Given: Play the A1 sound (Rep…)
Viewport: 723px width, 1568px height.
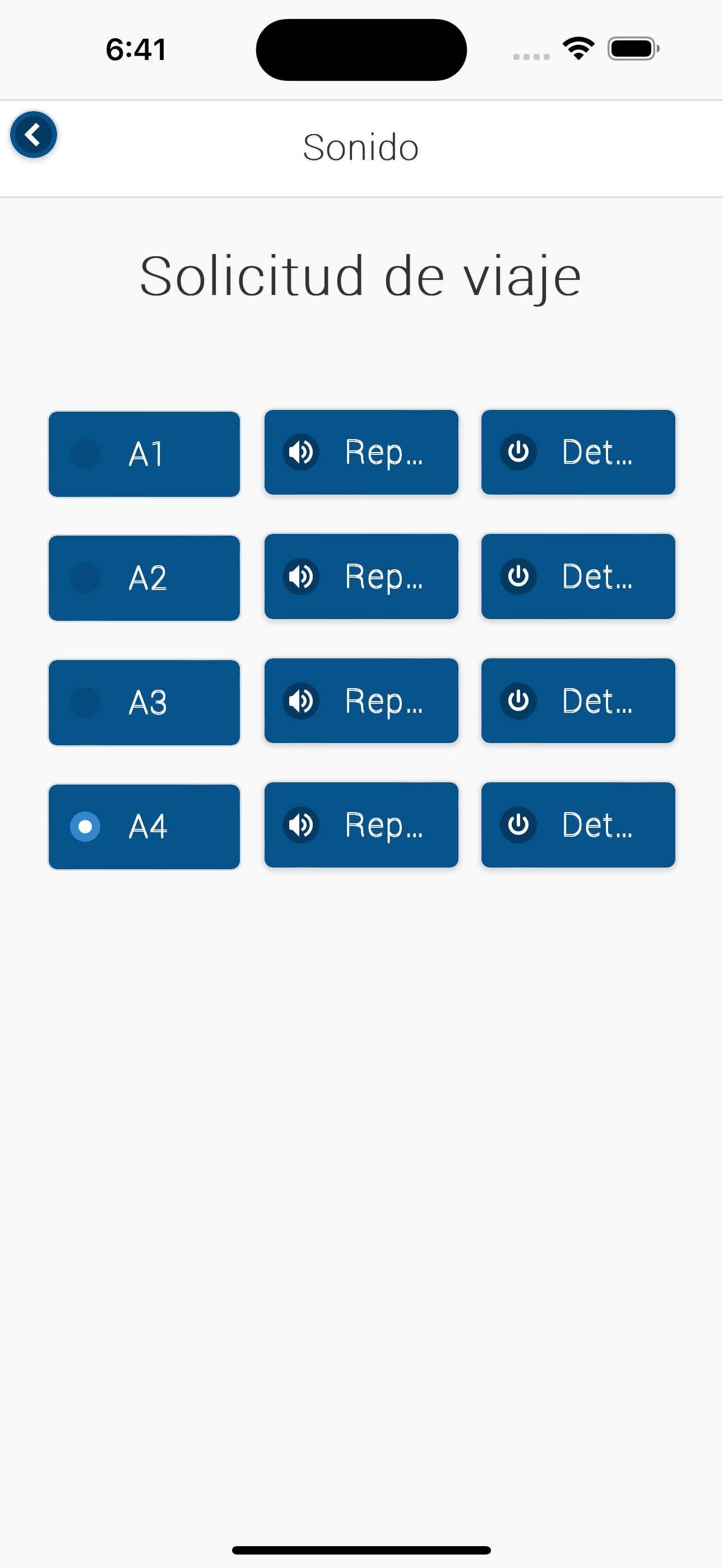Looking at the screenshot, I should 361,452.
